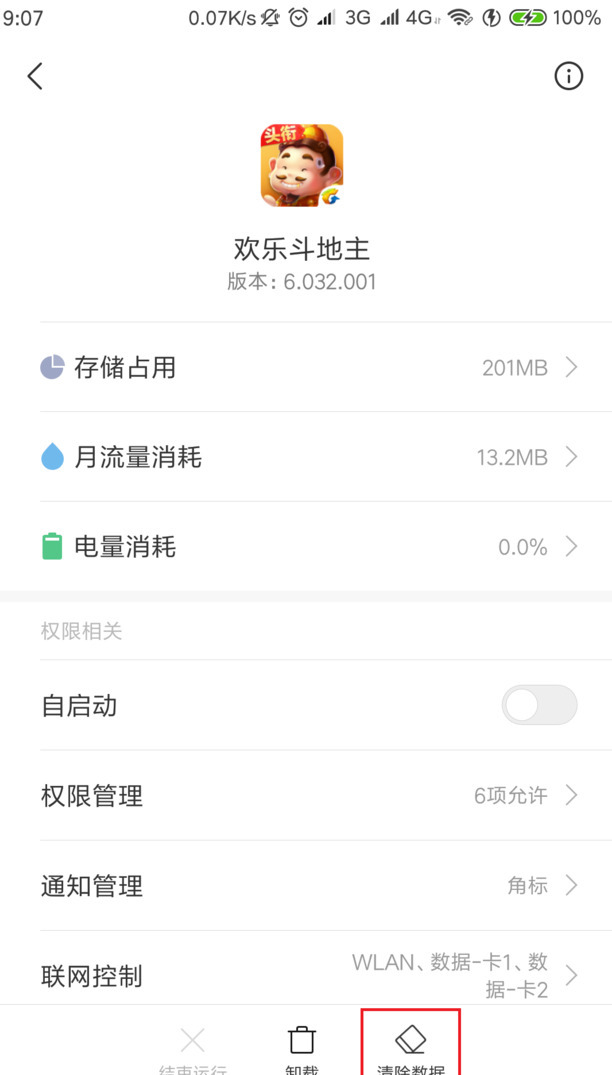Tap 清除数据 to clear app data
The image size is (612, 1075).
(x=411, y=1046)
